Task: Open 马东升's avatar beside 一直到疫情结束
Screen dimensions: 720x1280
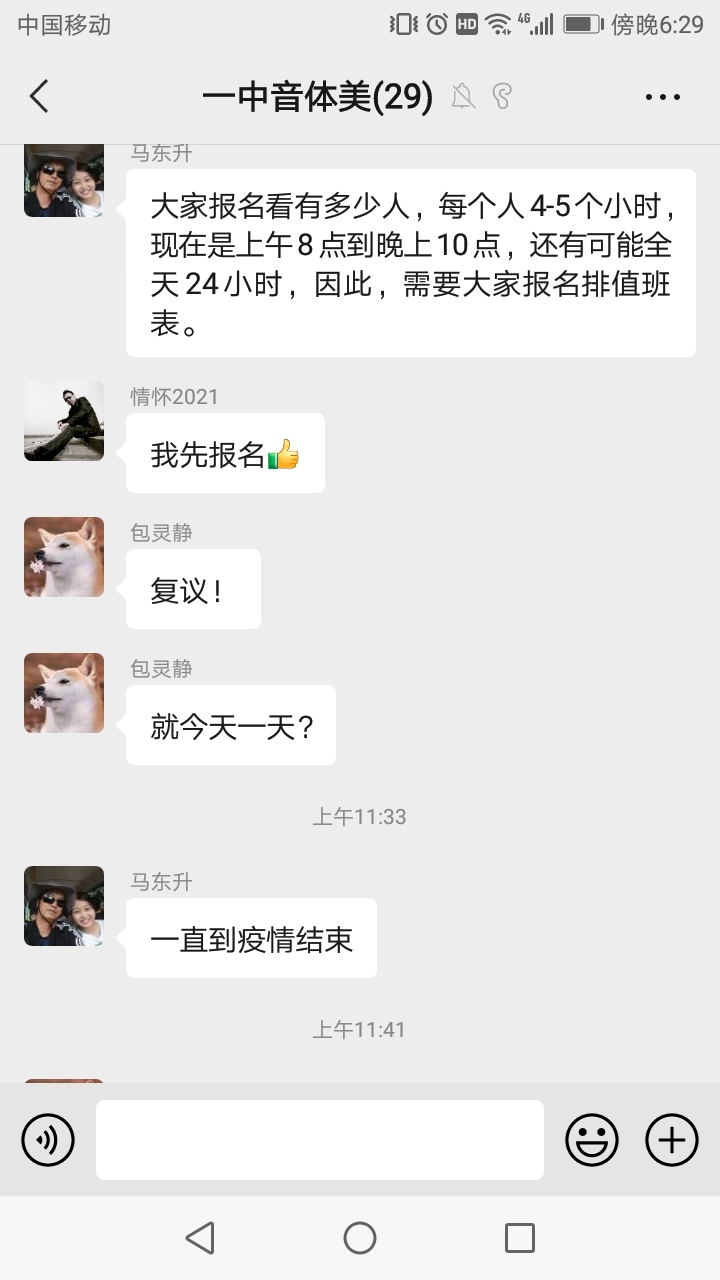Action: [64, 906]
